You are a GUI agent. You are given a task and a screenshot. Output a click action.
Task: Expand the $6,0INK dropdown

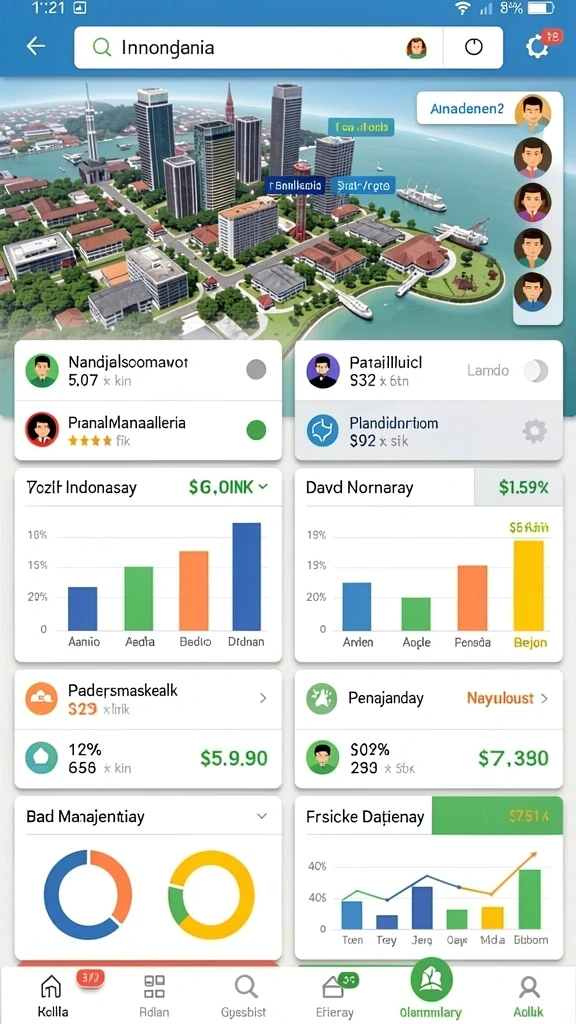coord(228,487)
